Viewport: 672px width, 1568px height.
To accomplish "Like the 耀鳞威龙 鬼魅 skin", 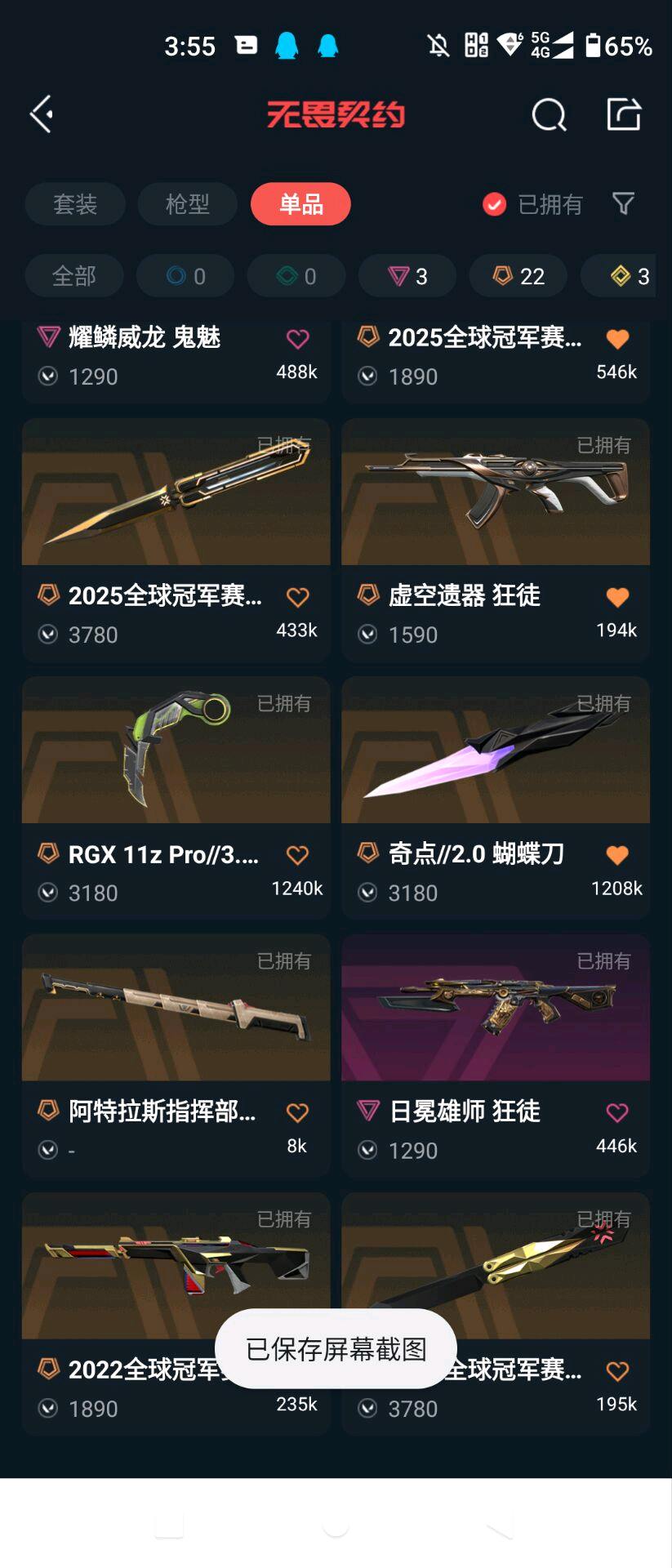I will click(x=298, y=338).
